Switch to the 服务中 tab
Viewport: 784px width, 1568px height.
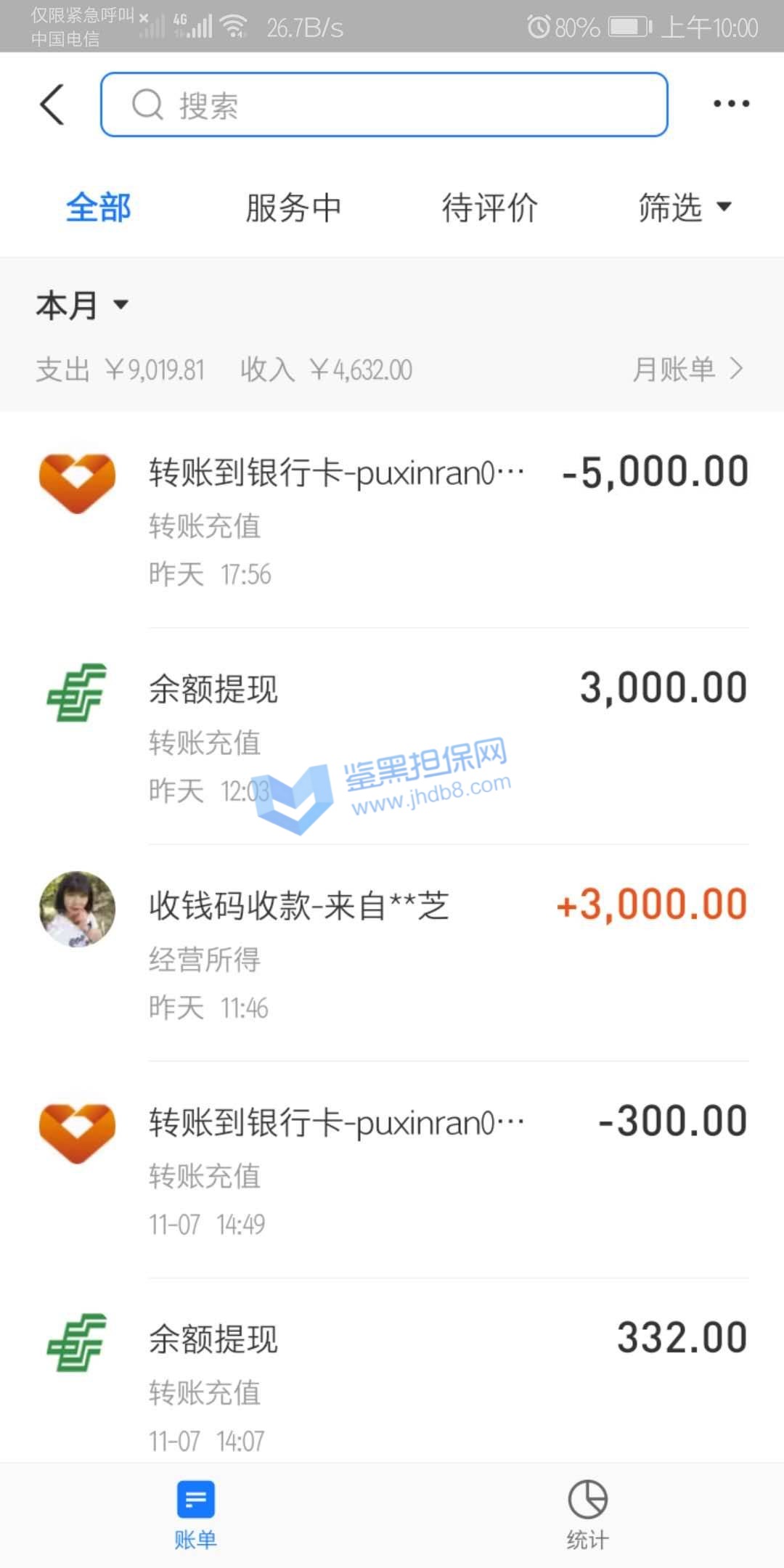[x=293, y=208]
